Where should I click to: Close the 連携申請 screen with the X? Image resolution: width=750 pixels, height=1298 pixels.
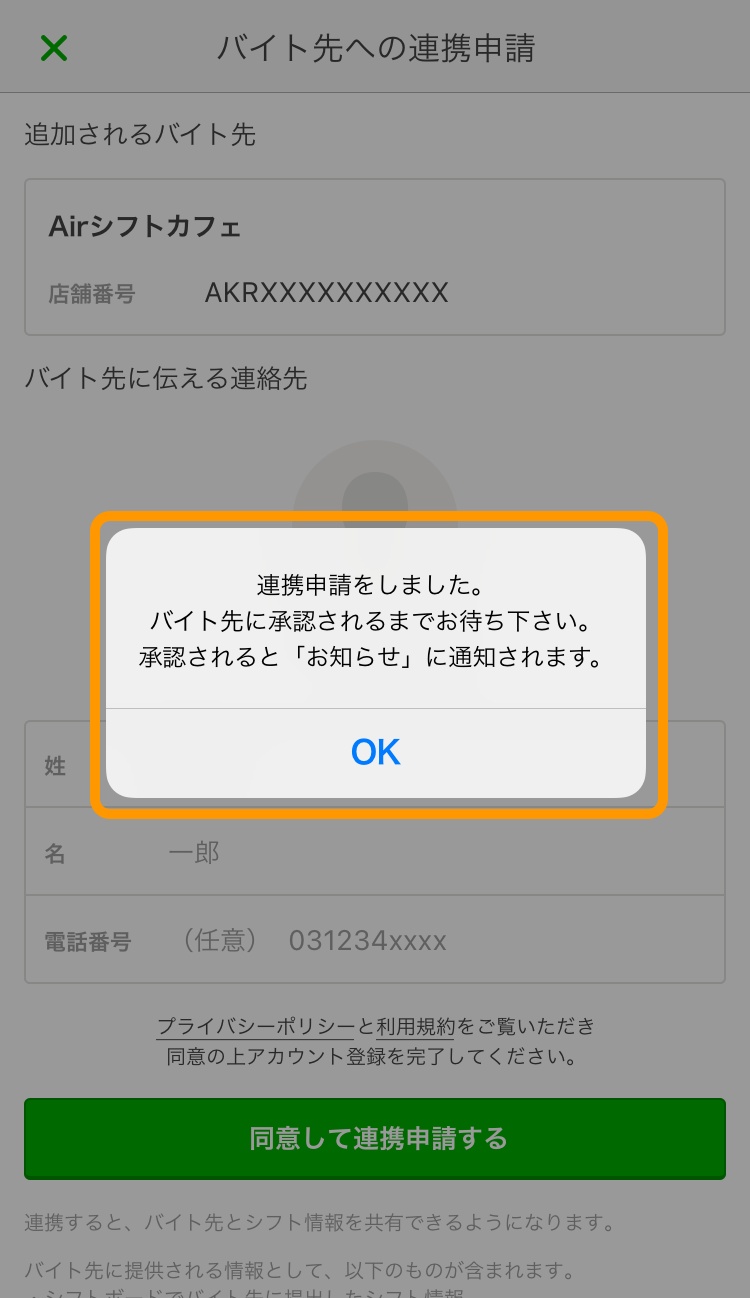(53, 48)
